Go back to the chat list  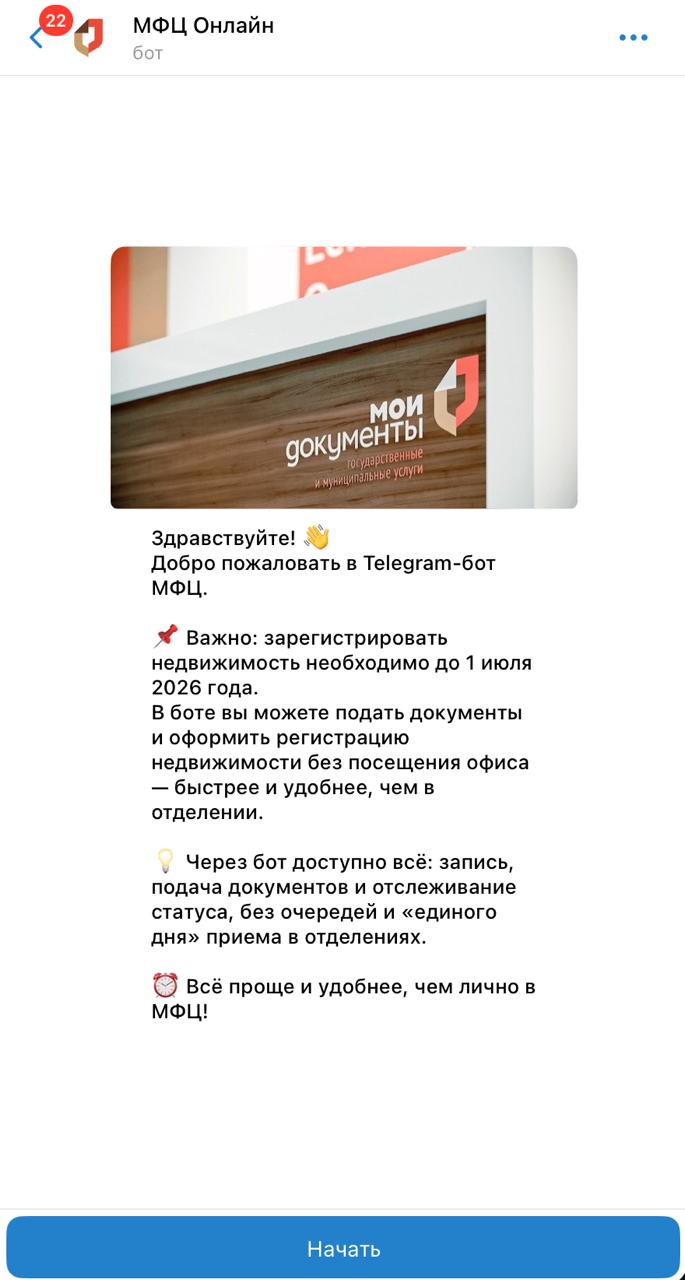(36, 38)
